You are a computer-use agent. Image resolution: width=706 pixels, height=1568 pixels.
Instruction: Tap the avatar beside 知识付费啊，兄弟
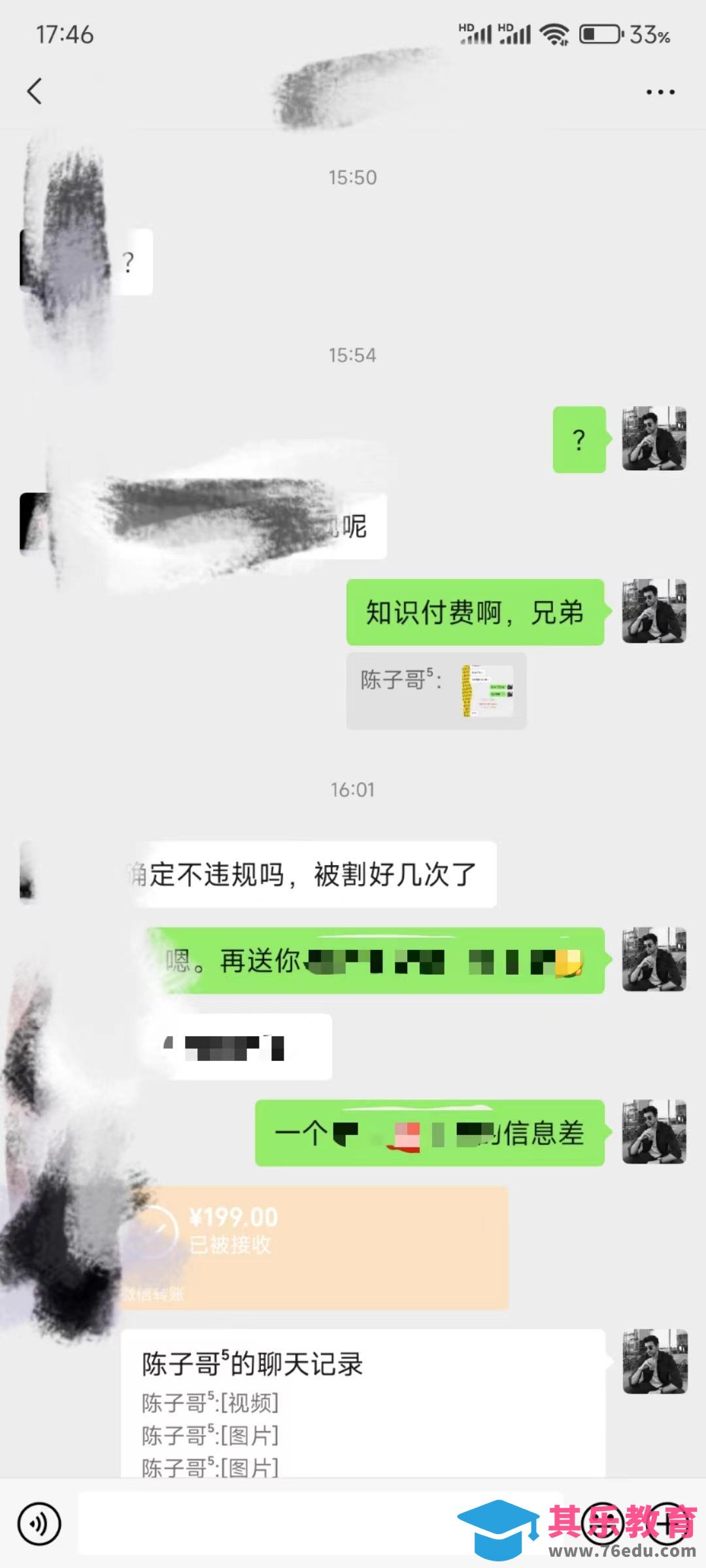(x=654, y=612)
